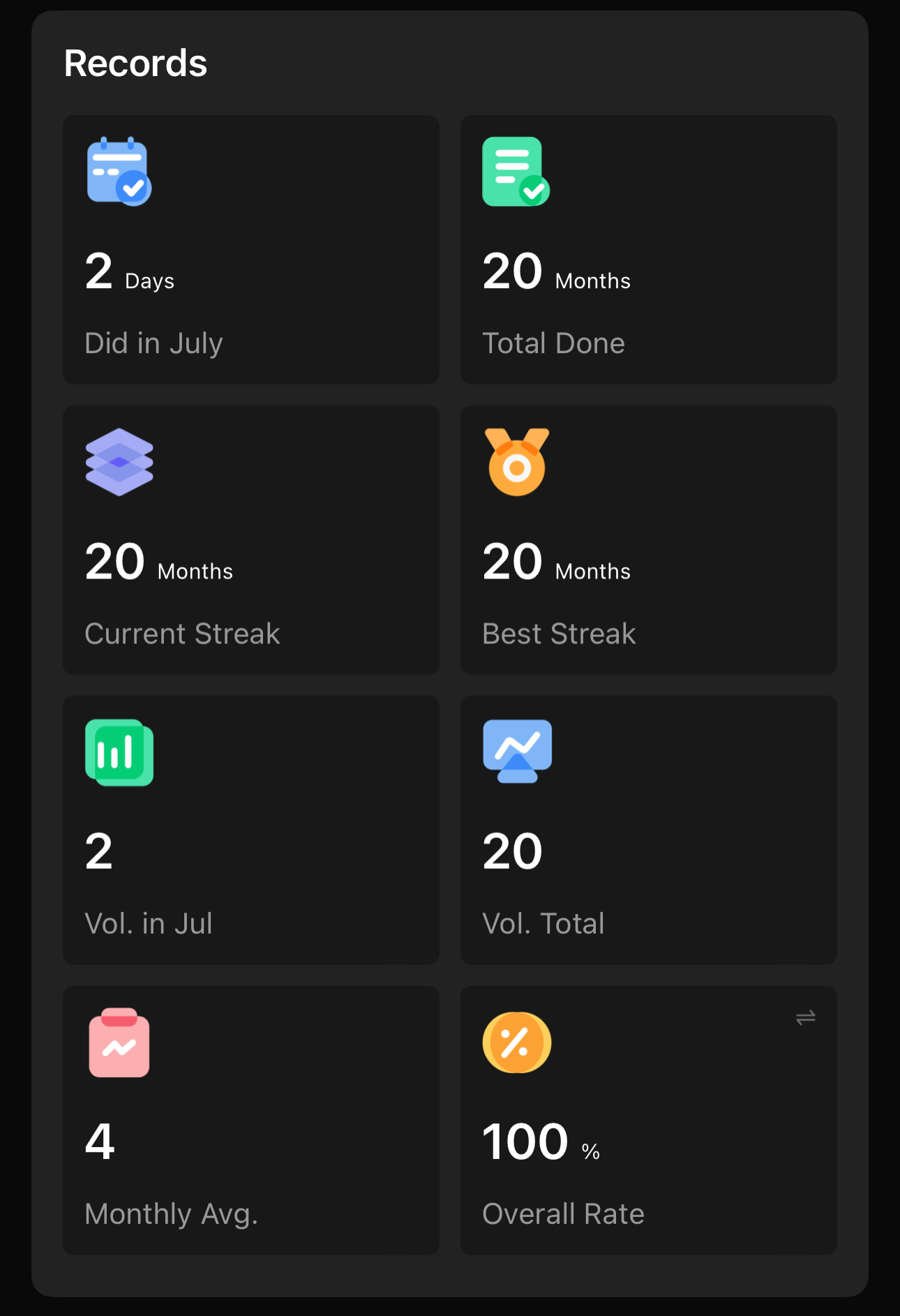The height and width of the screenshot is (1316, 900).
Task: Tap the swap icon on Overall Rate card
Action: [805, 1018]
